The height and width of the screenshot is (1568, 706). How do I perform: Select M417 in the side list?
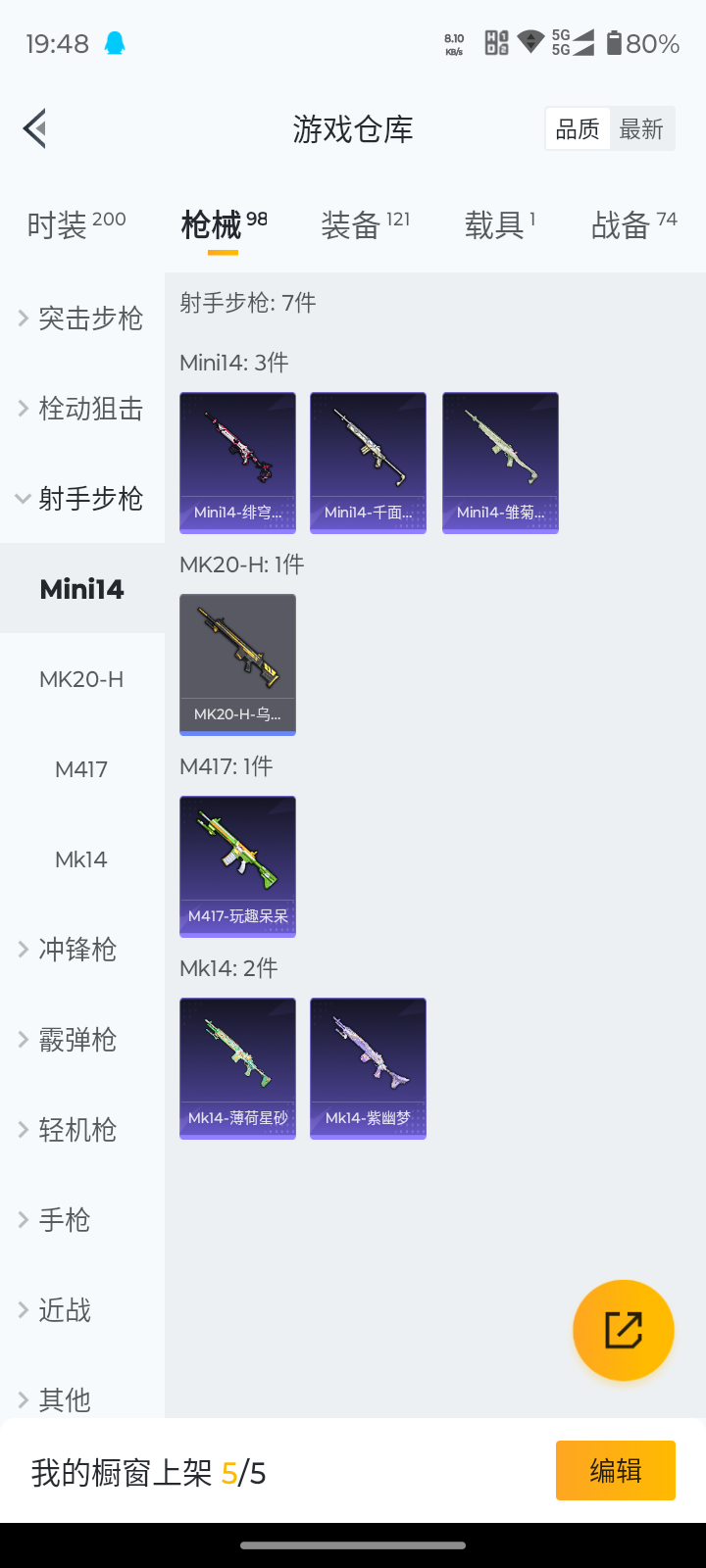81,769
